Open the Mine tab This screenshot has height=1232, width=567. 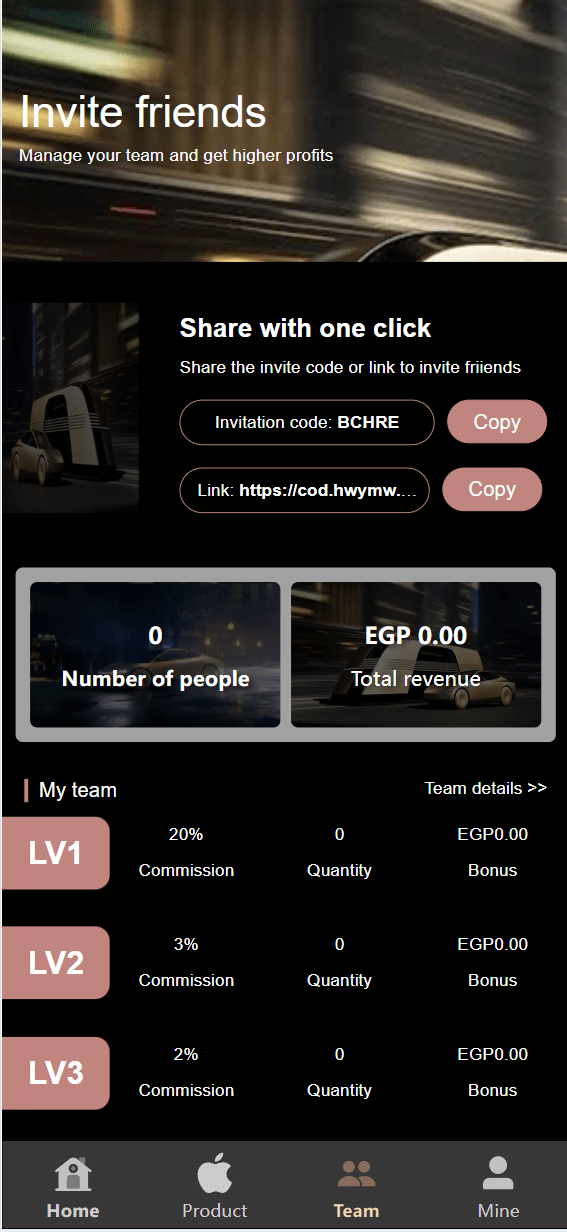coord(498,1187)
